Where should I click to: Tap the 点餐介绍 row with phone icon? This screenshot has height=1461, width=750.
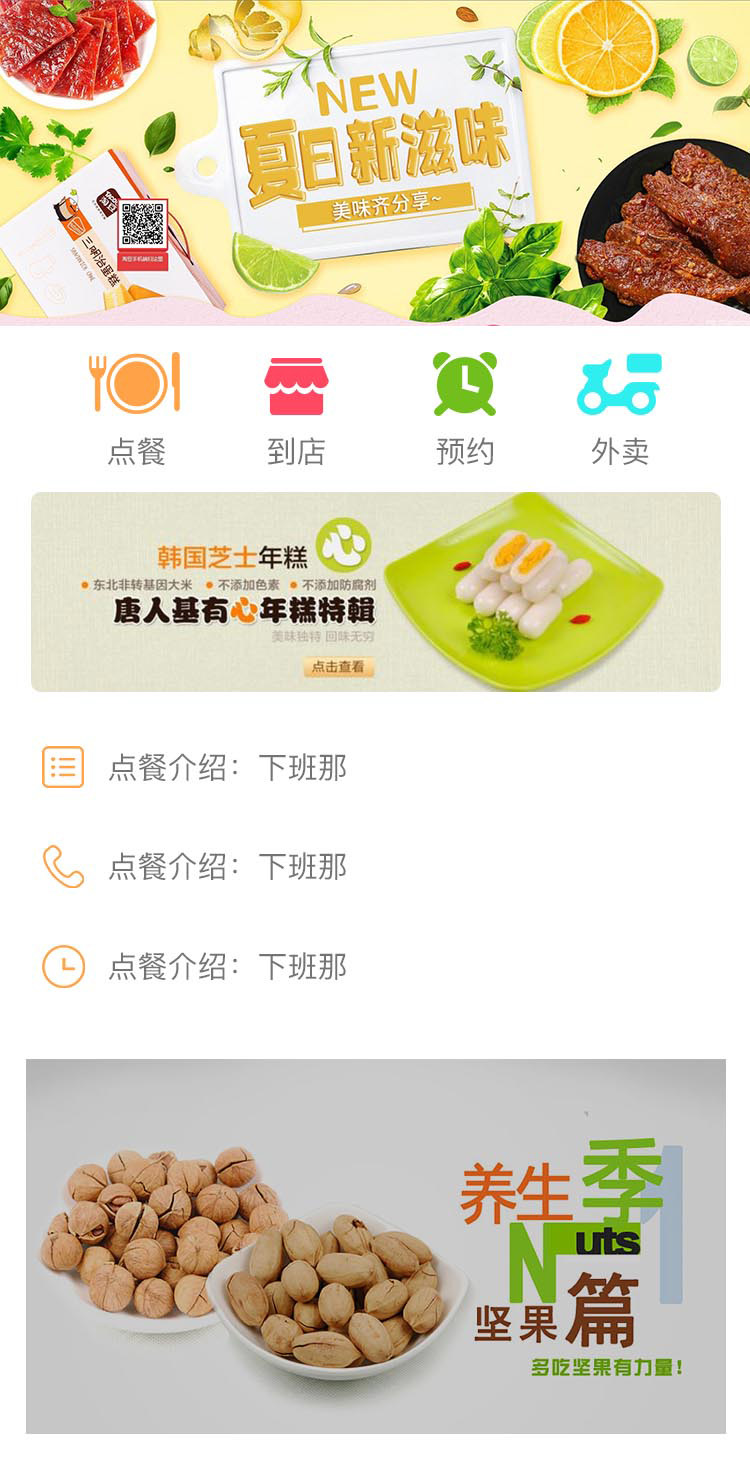click(228, 866)
